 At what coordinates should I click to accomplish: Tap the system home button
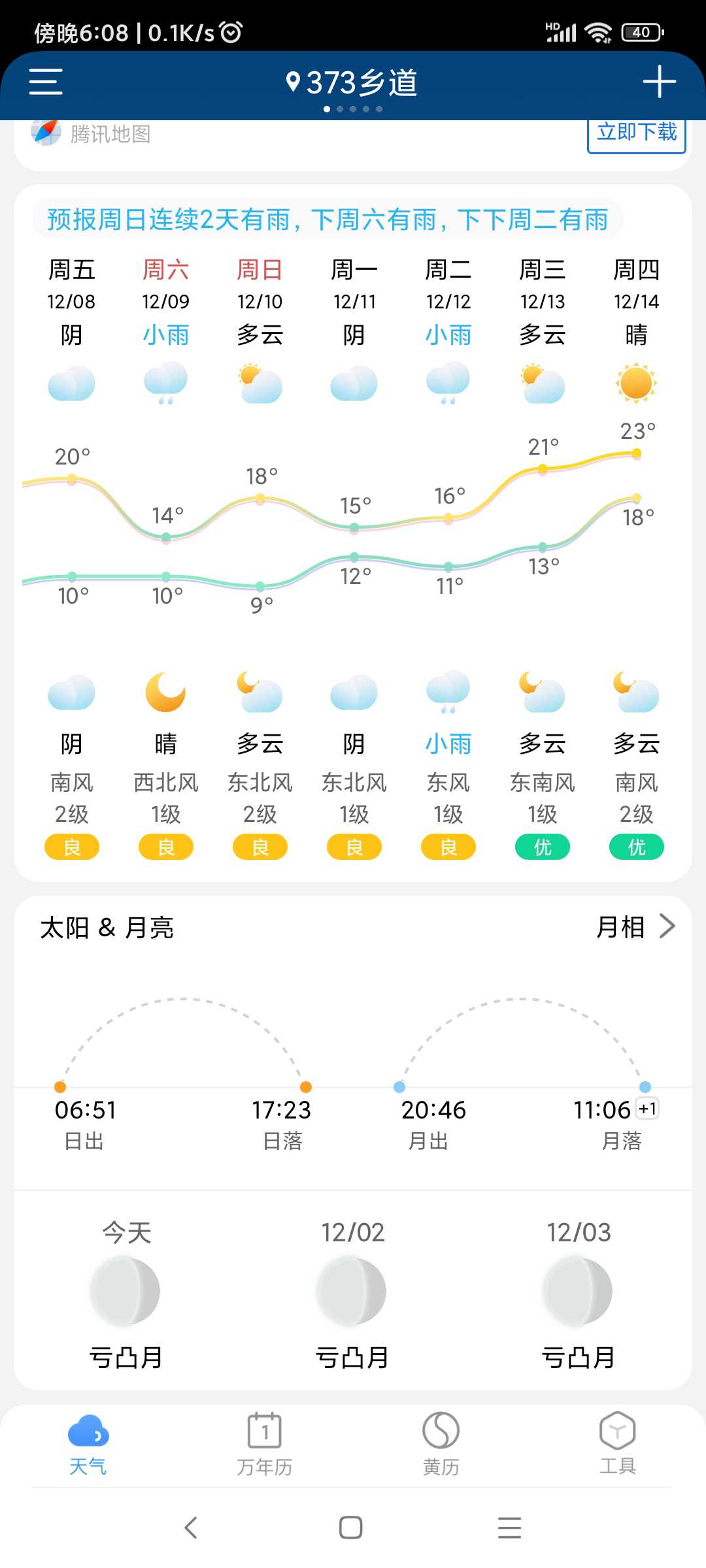pos(351,1527)
